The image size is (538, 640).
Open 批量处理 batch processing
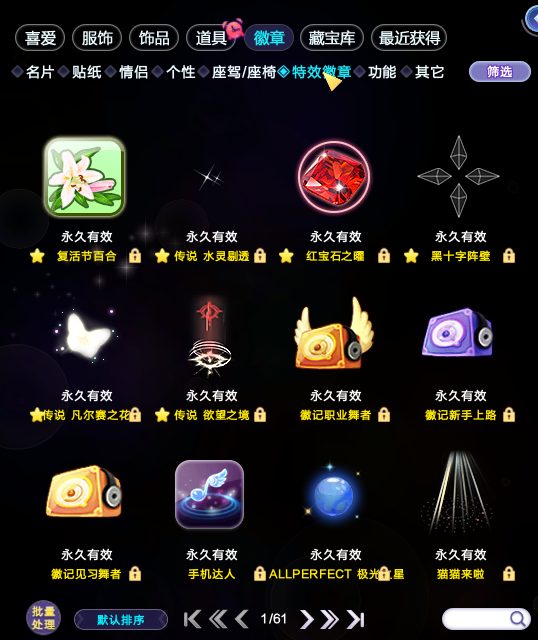click(43, 618)
